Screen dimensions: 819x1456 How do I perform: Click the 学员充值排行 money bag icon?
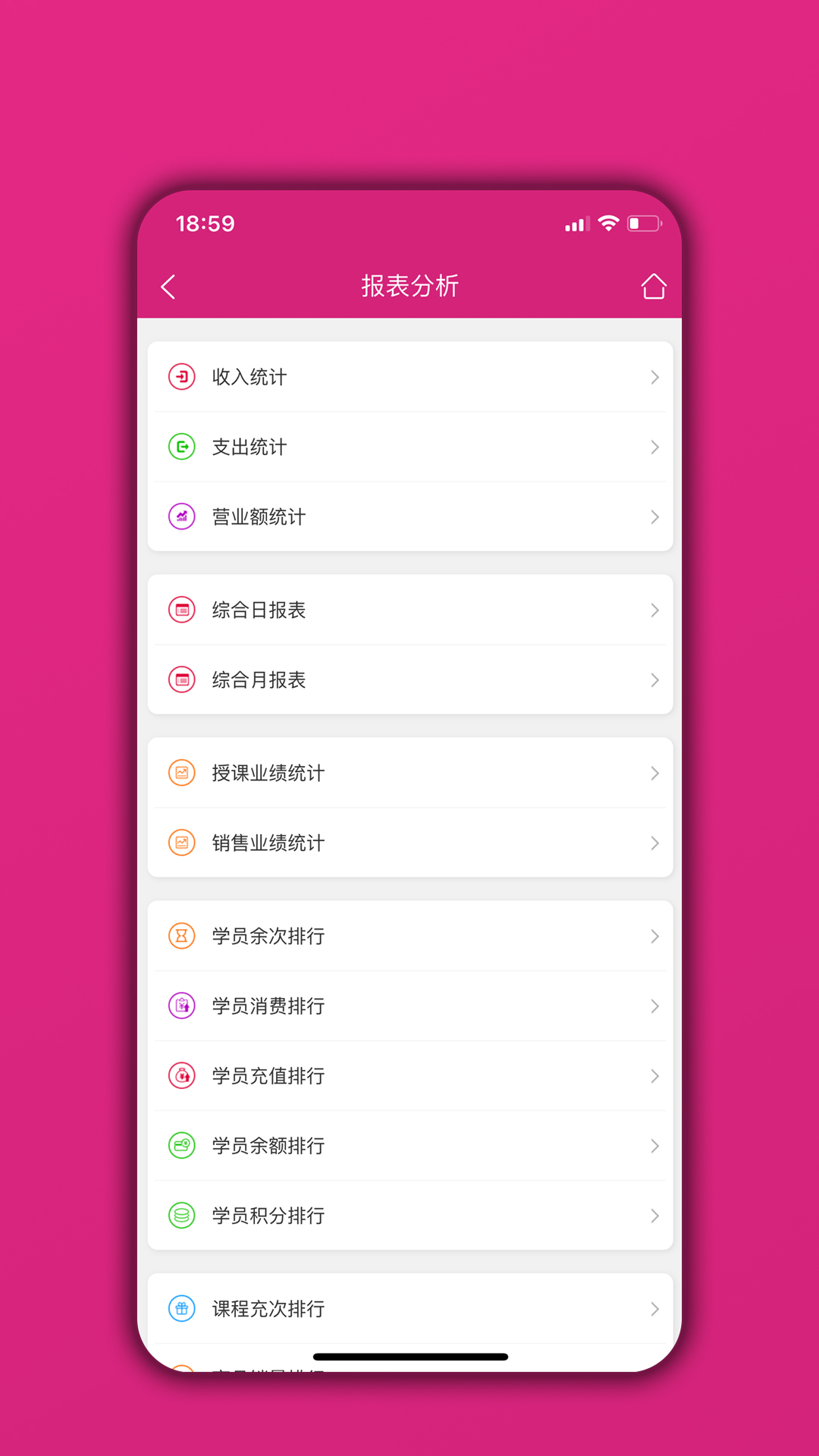181,1076
